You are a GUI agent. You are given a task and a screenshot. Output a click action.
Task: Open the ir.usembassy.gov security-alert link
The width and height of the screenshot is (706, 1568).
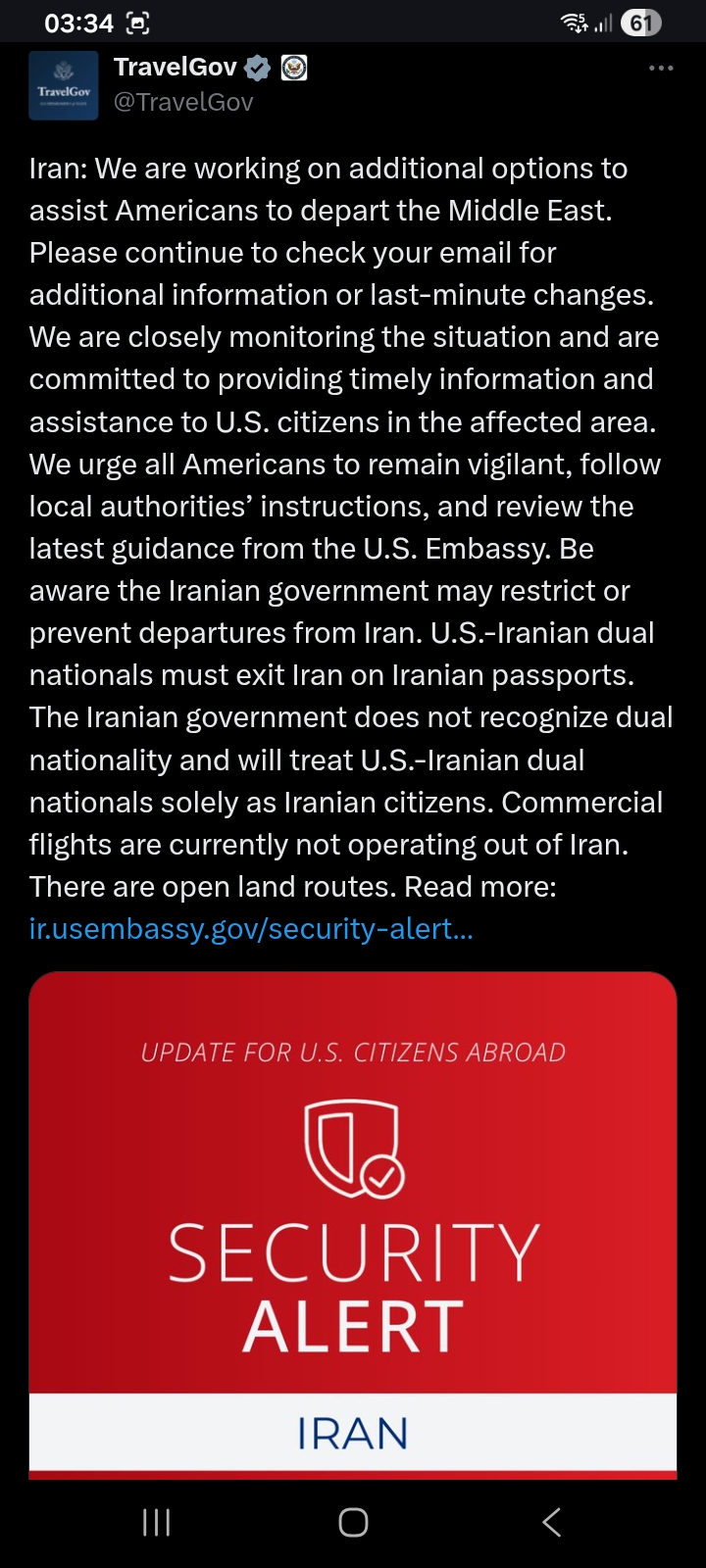pyautogui.click(x=251, y=928)
